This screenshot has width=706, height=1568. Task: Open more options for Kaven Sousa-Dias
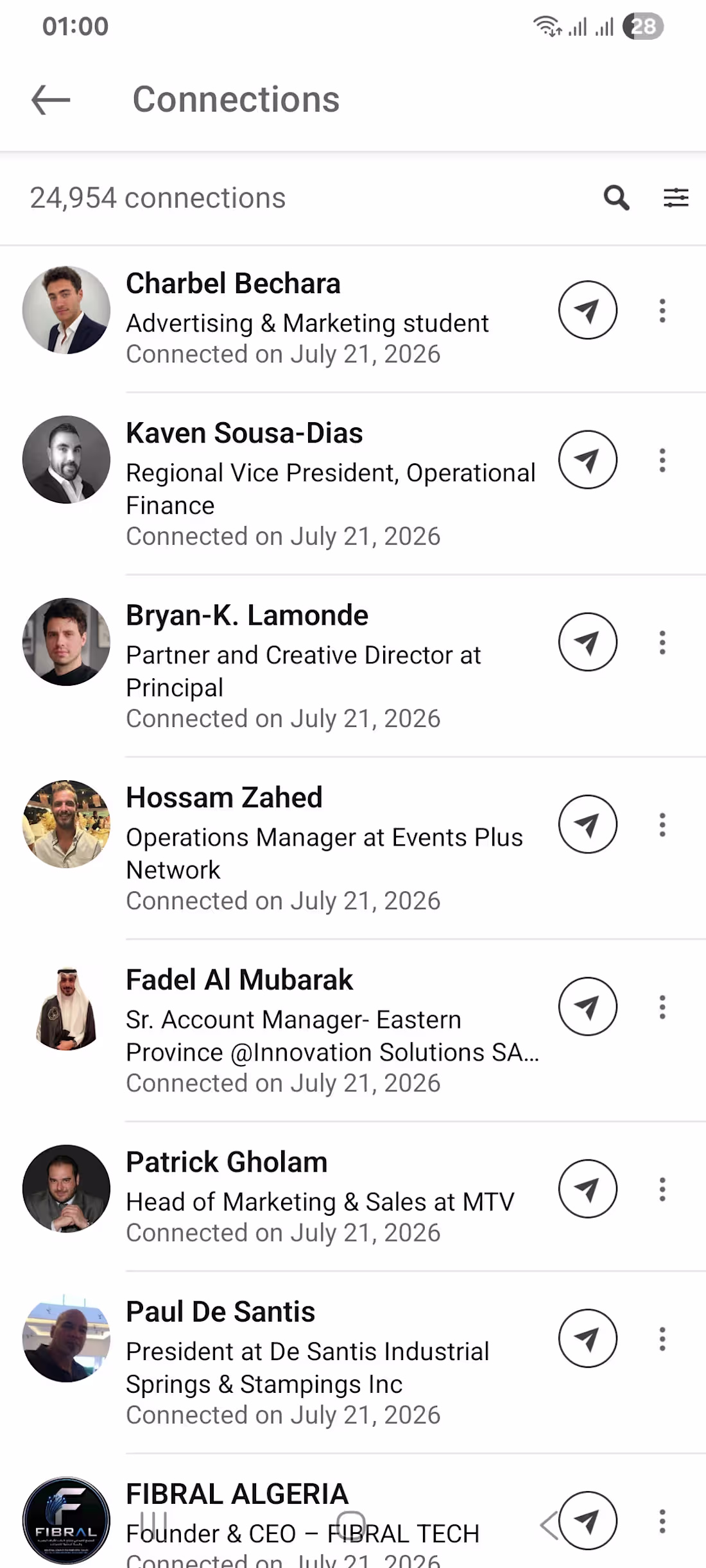point(662,460)
